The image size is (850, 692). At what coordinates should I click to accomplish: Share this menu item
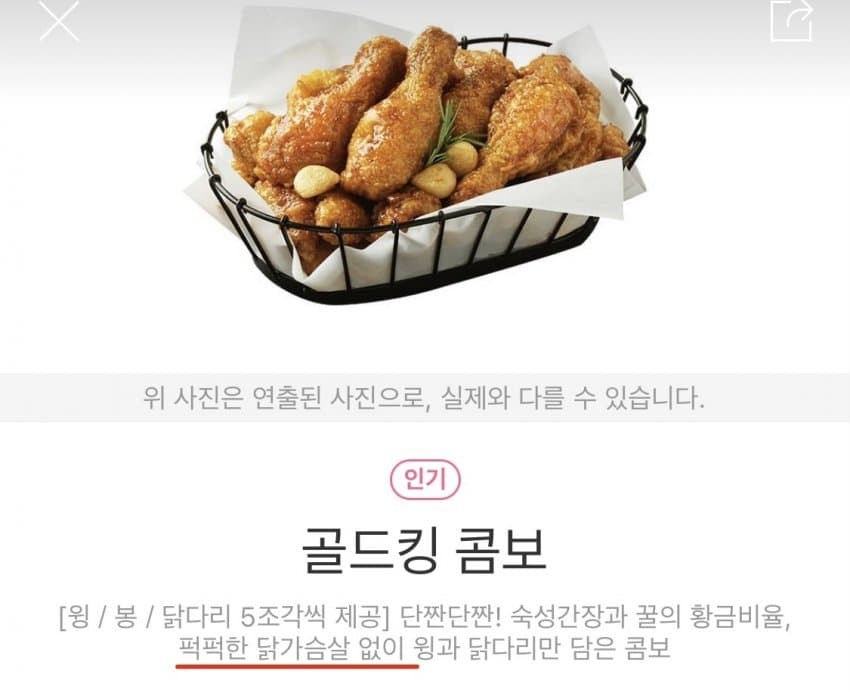(790, 20)
